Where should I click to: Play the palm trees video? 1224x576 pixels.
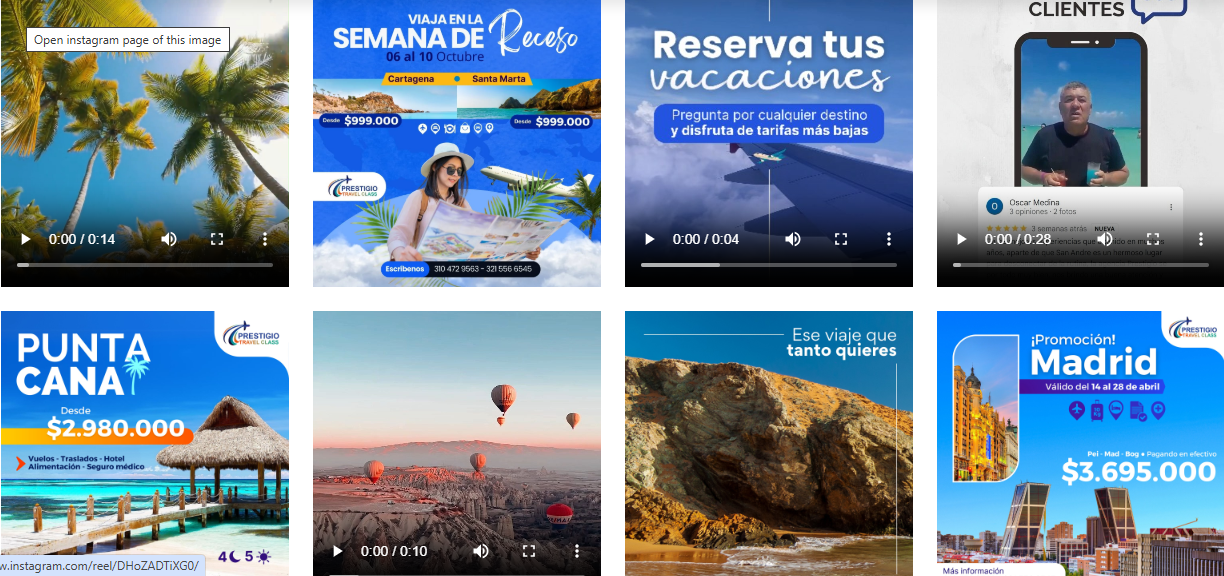(x=26, y=239)
